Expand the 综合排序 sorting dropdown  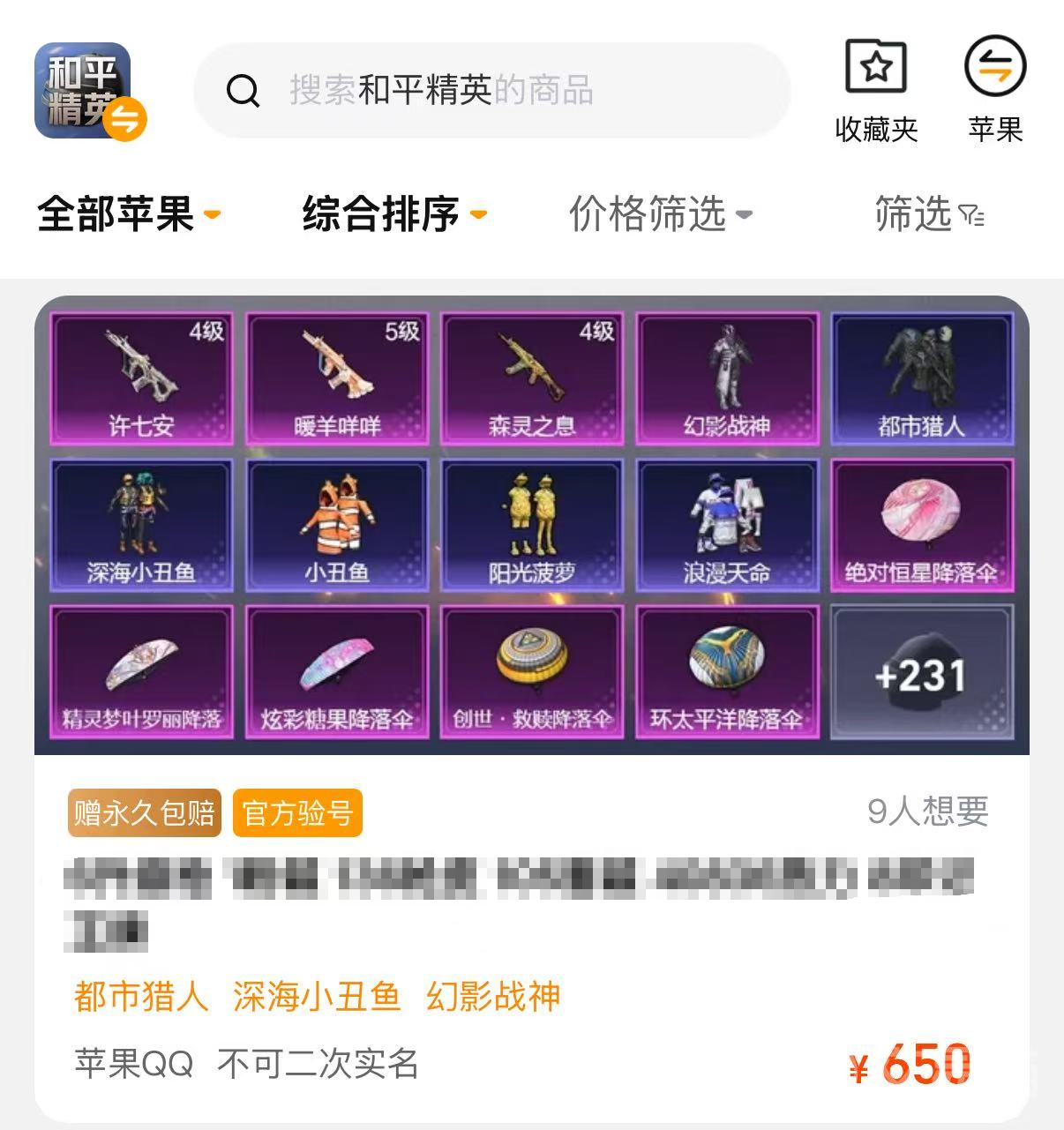(393, 214)
